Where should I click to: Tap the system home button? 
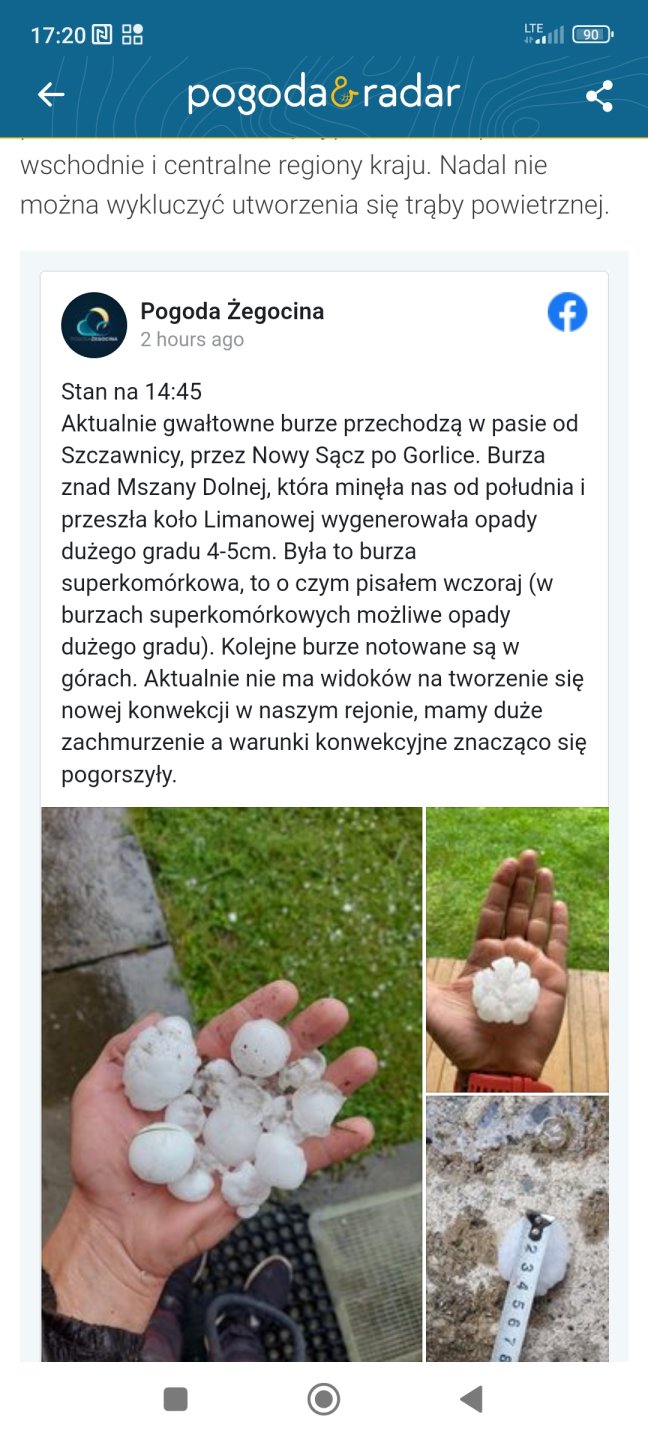pos(324,1399)
